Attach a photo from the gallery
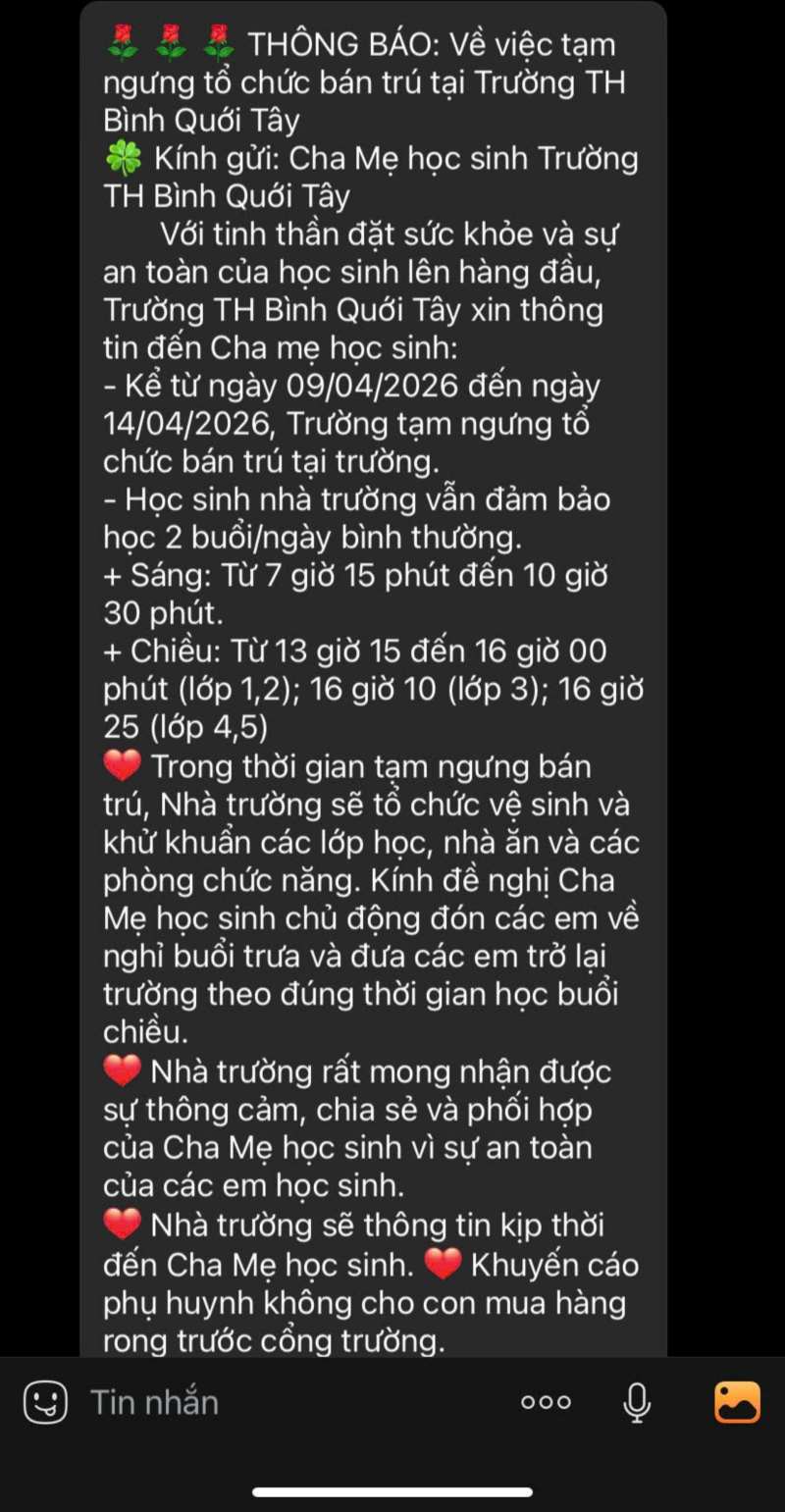The image size is (785, 1512). [x=737, y=1402]
